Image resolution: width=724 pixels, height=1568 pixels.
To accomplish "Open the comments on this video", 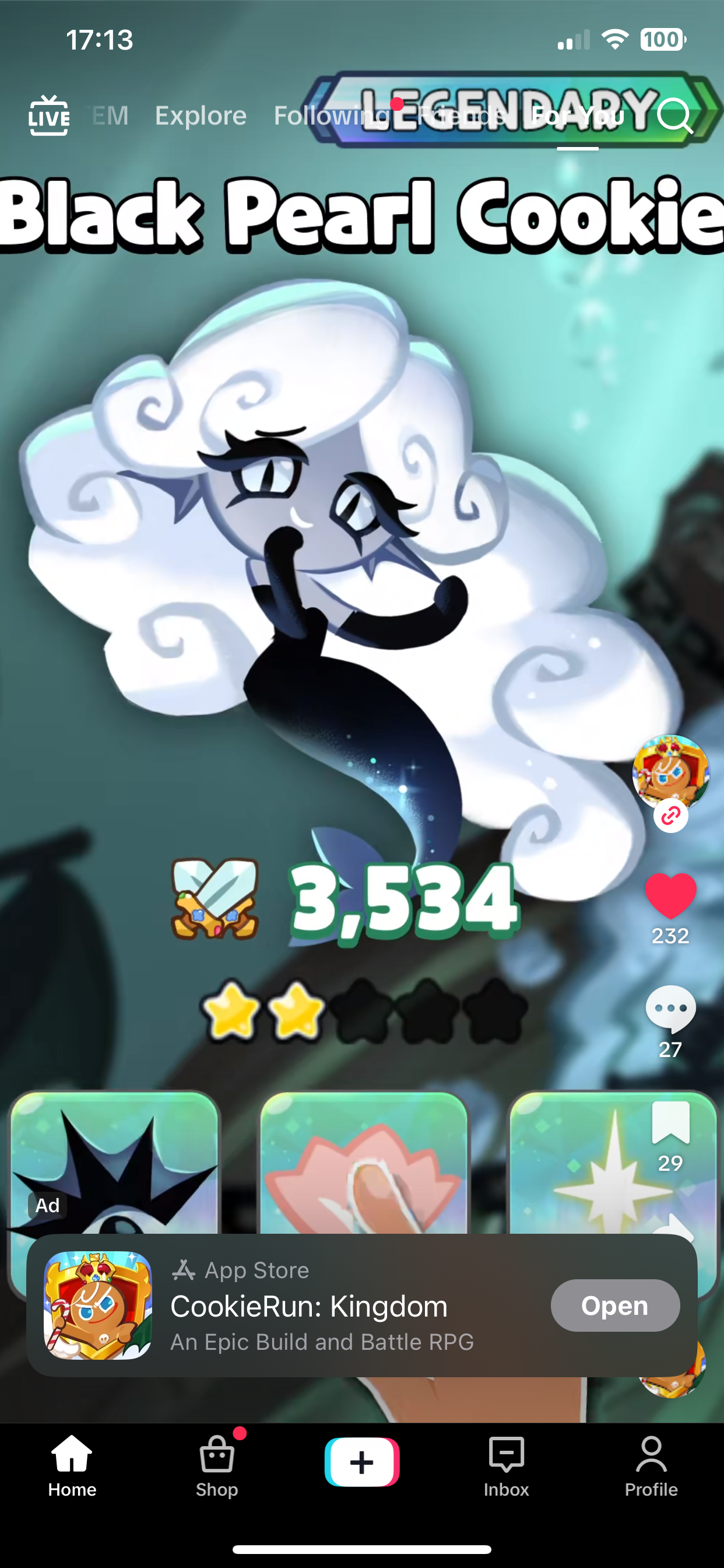I will (670, 1009).
